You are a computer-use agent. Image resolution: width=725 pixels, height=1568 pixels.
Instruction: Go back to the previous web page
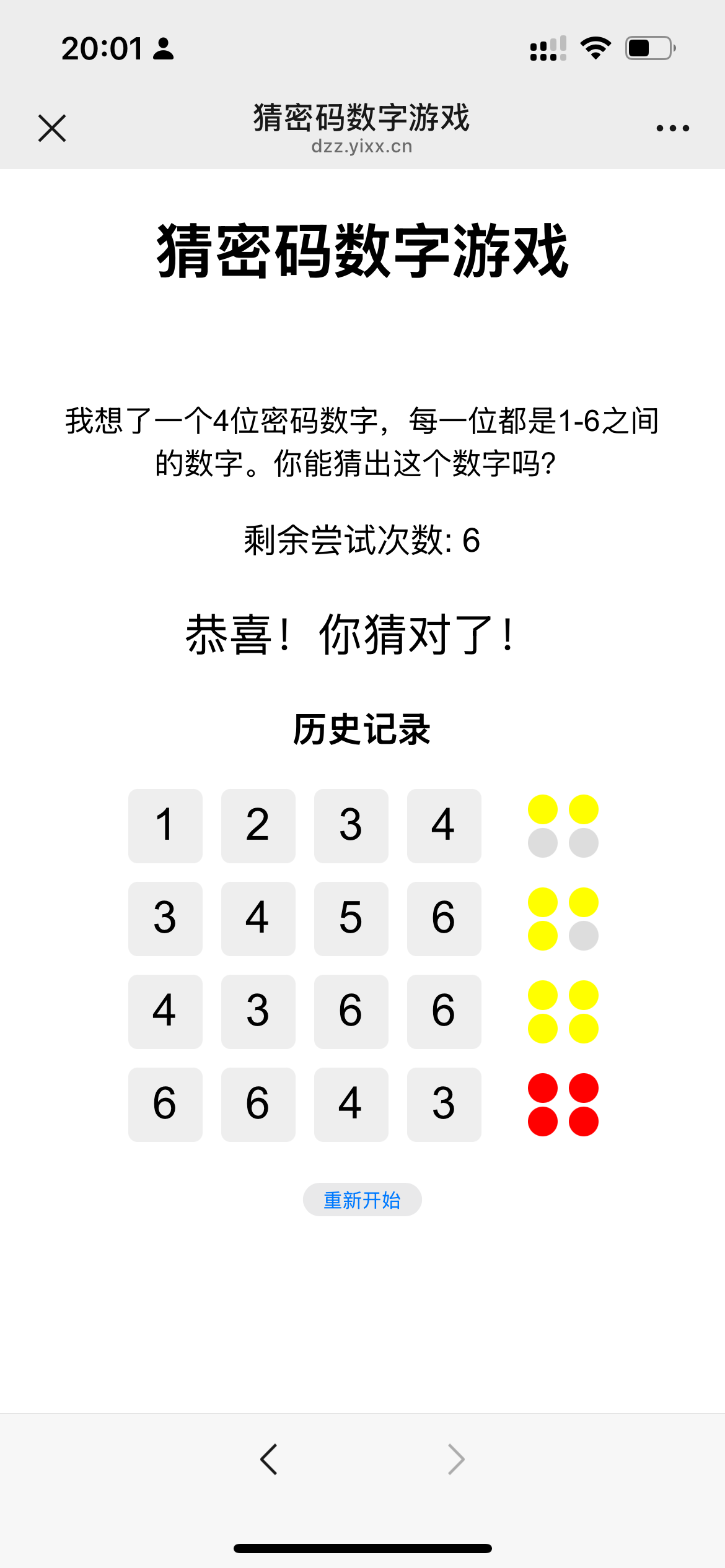[269, 1460]
